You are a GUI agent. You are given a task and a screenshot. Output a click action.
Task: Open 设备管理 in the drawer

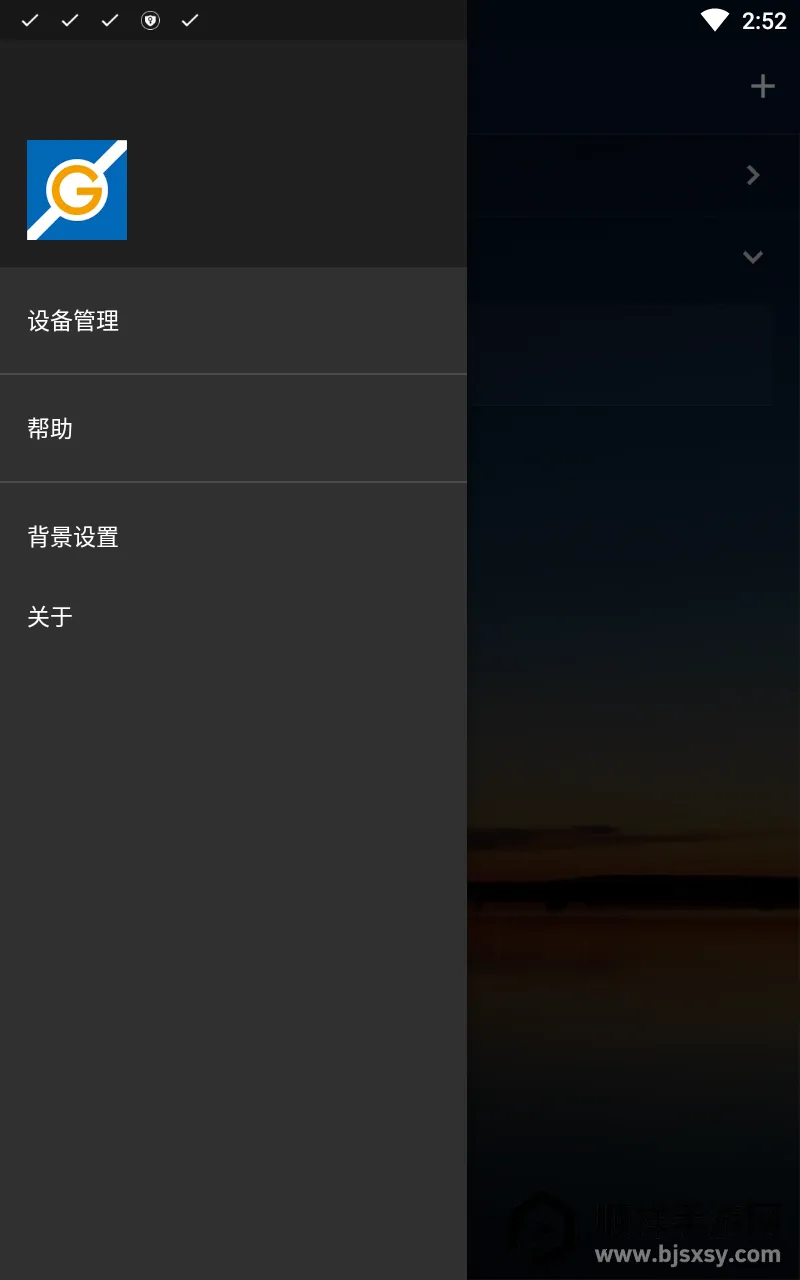pyautogui.click(x=74, y=321)
